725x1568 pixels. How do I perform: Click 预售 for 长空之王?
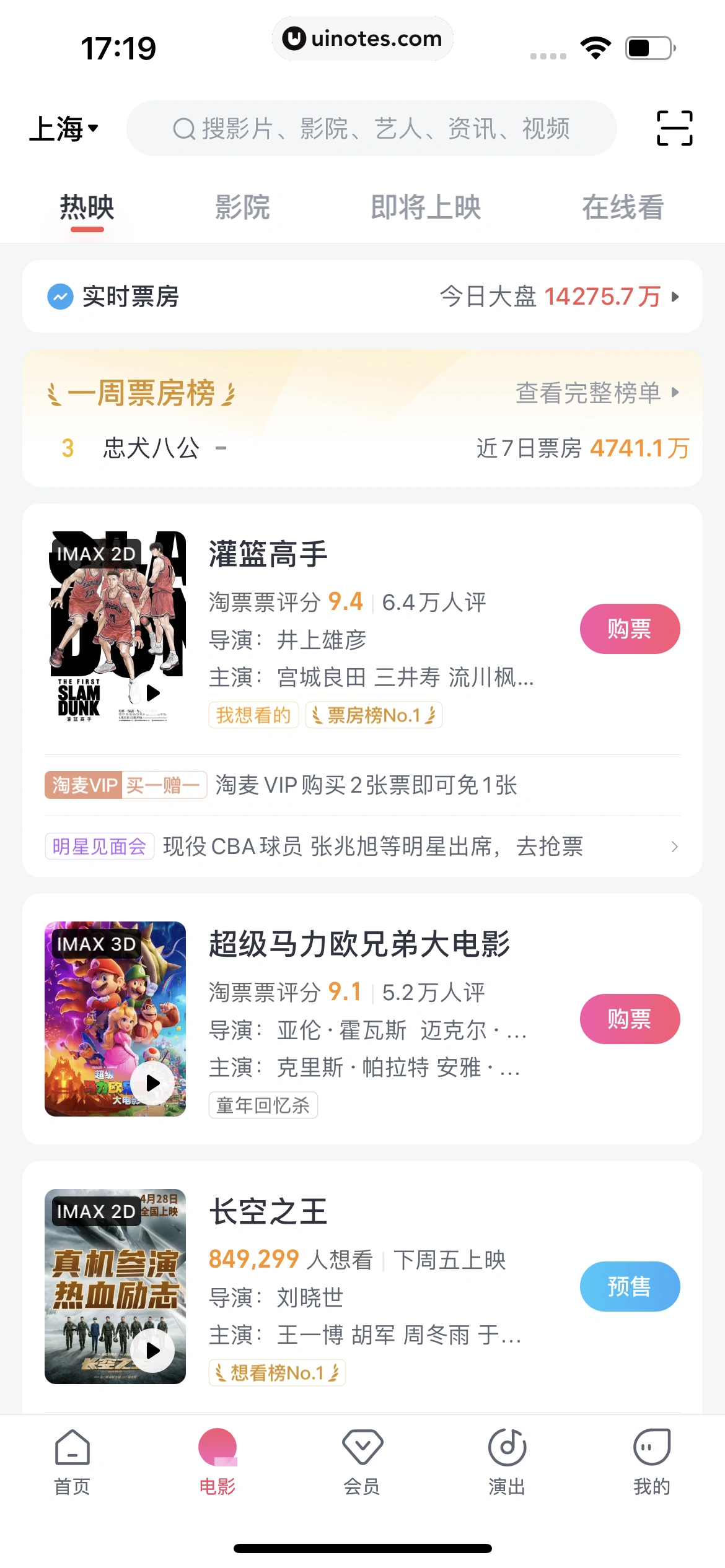click(630, 1286)
